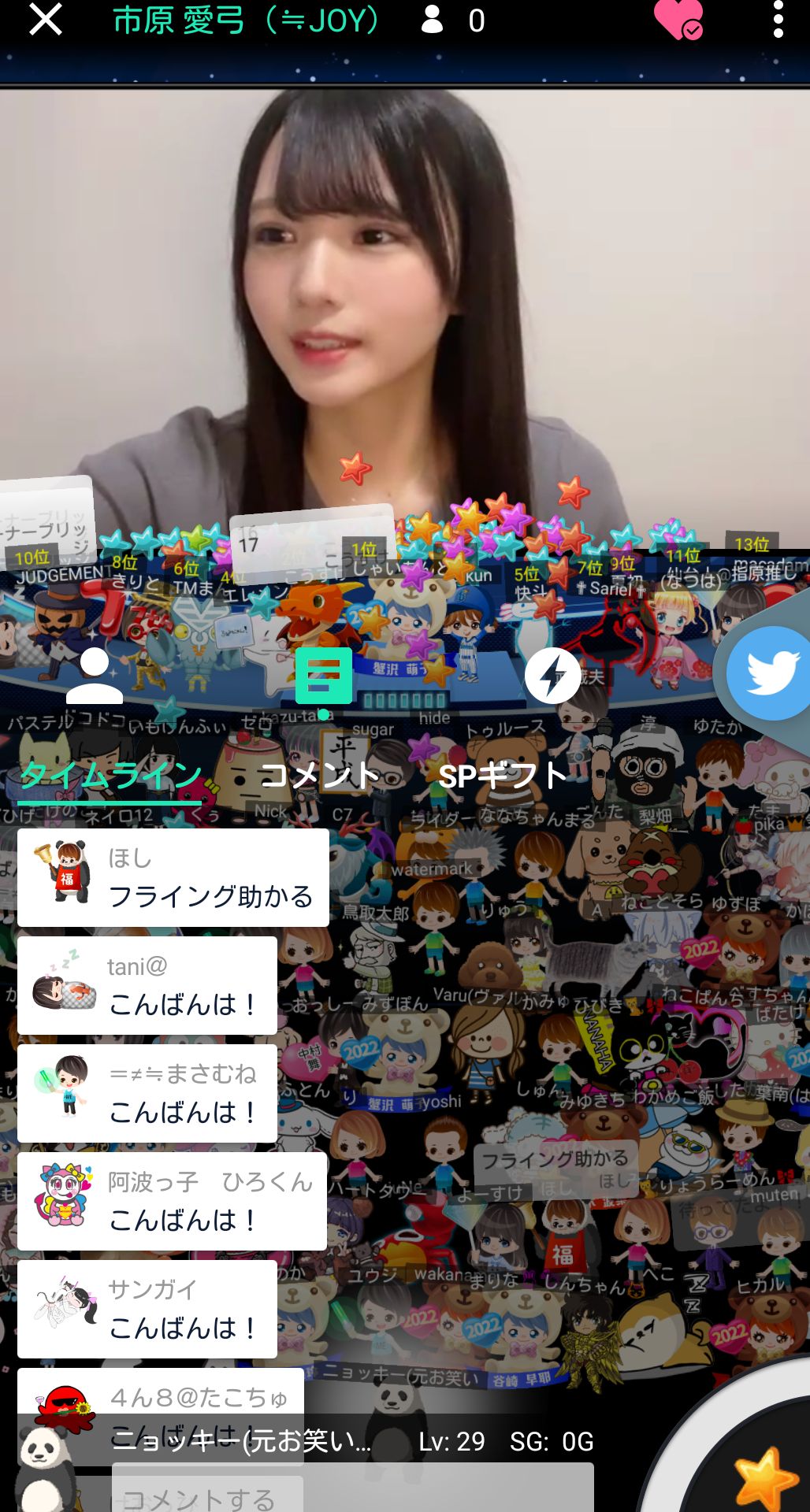Viewport: 810px width, 1512px height.
Task: Open the three-dot overflow menu
Action: coord(778,20)
